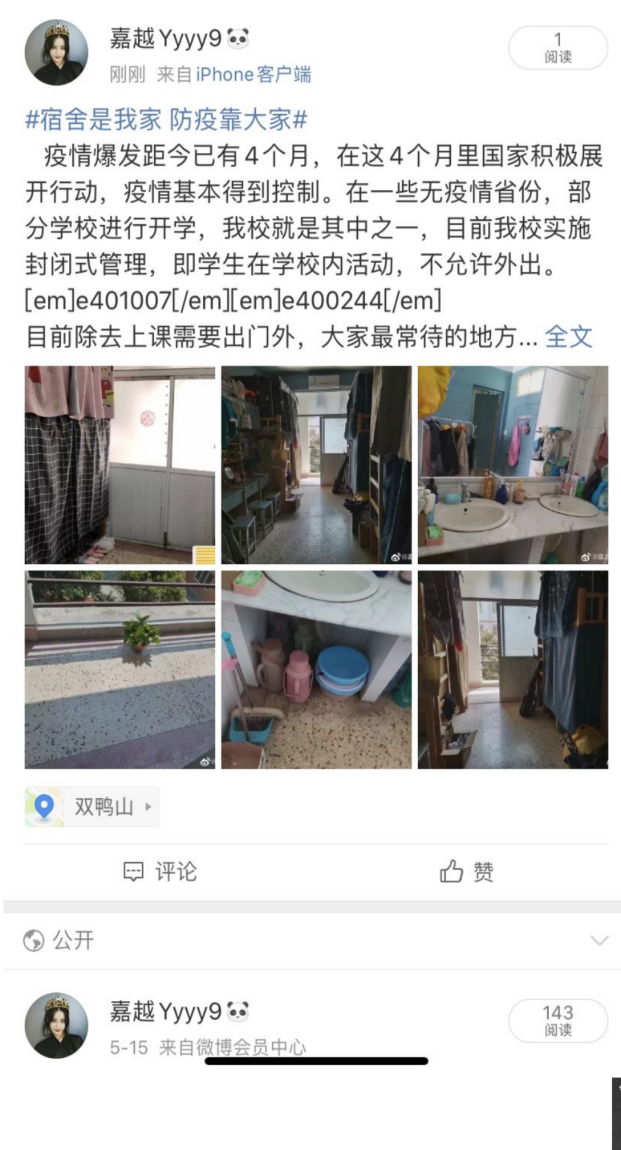The width and height of the screenshot is (621, 1150).
Task: Open the photo with checkered bed curtain
Action: point(120,464)
